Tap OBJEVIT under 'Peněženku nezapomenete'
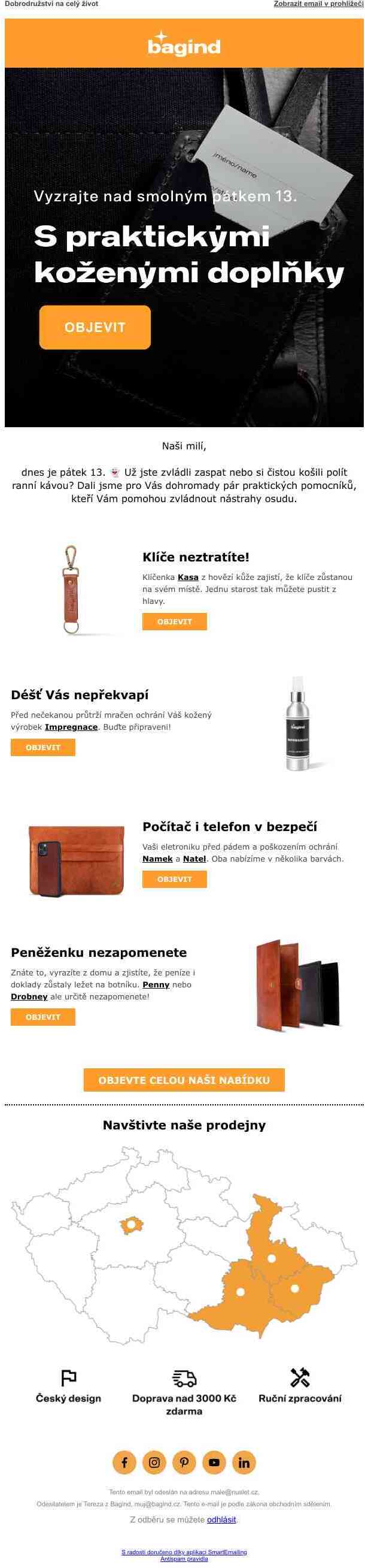The image size is (365, 1568). pyautogui.click(x=43, y=1017)
